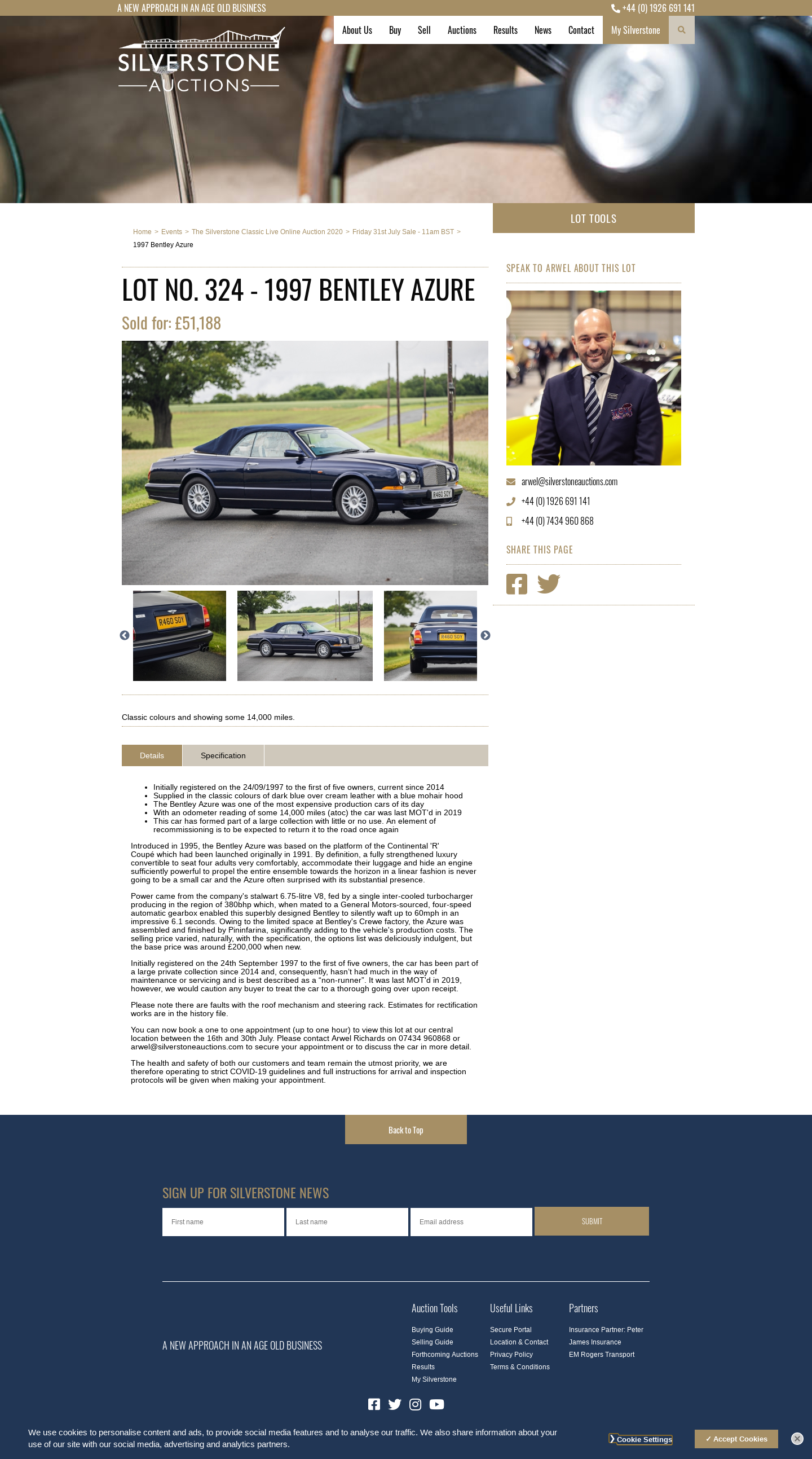
Task: Submit the newsletter sign-up form
Action: click(x=591, y=1221)
